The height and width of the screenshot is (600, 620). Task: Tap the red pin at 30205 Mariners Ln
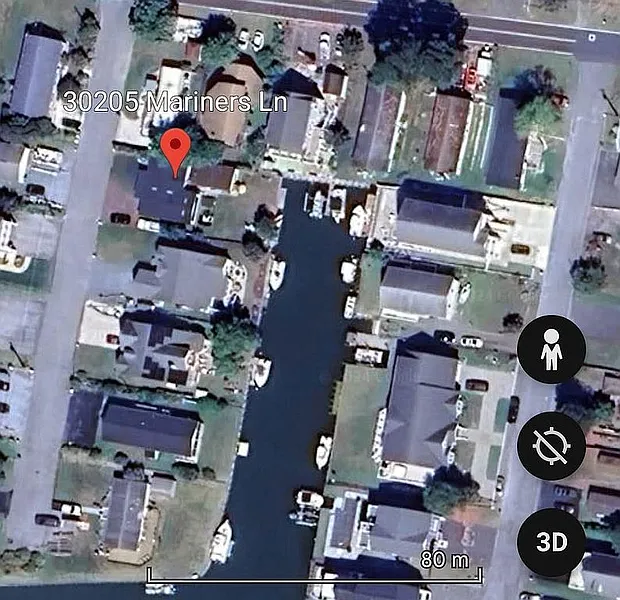(176, 151)
